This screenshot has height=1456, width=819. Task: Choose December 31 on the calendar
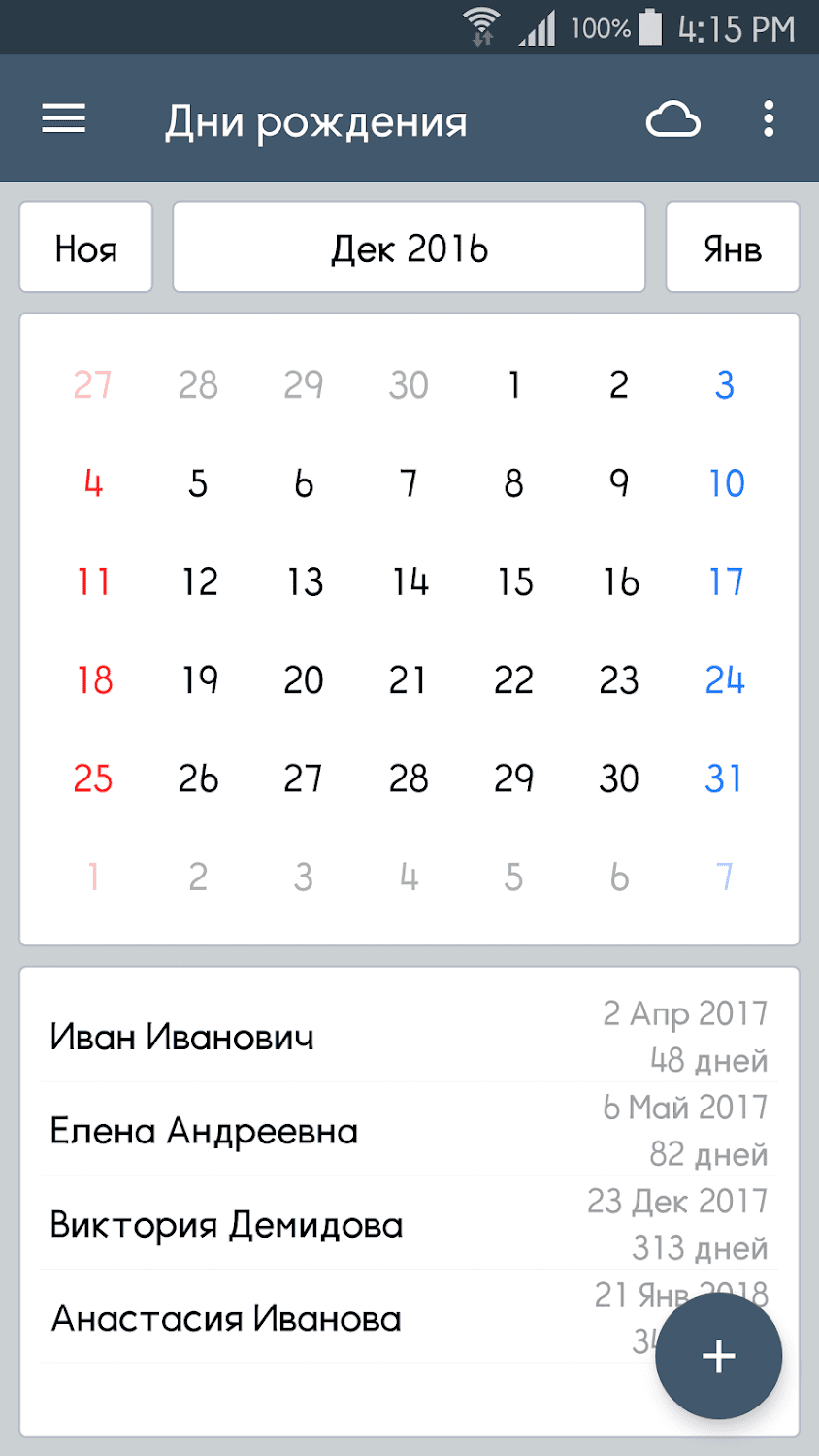724,778
